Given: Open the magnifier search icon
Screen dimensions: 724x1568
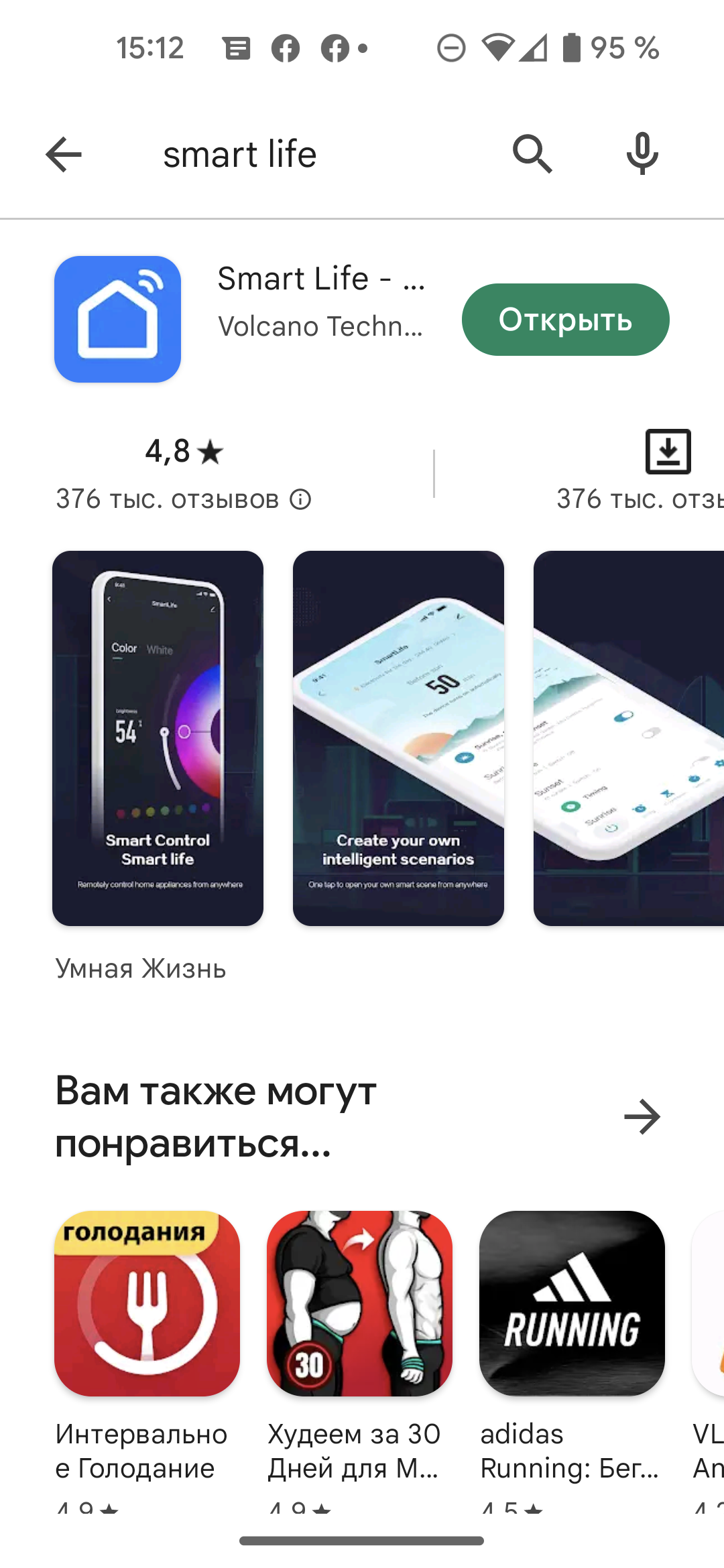Looking at the screenshot, I should (x=532, y=154).
